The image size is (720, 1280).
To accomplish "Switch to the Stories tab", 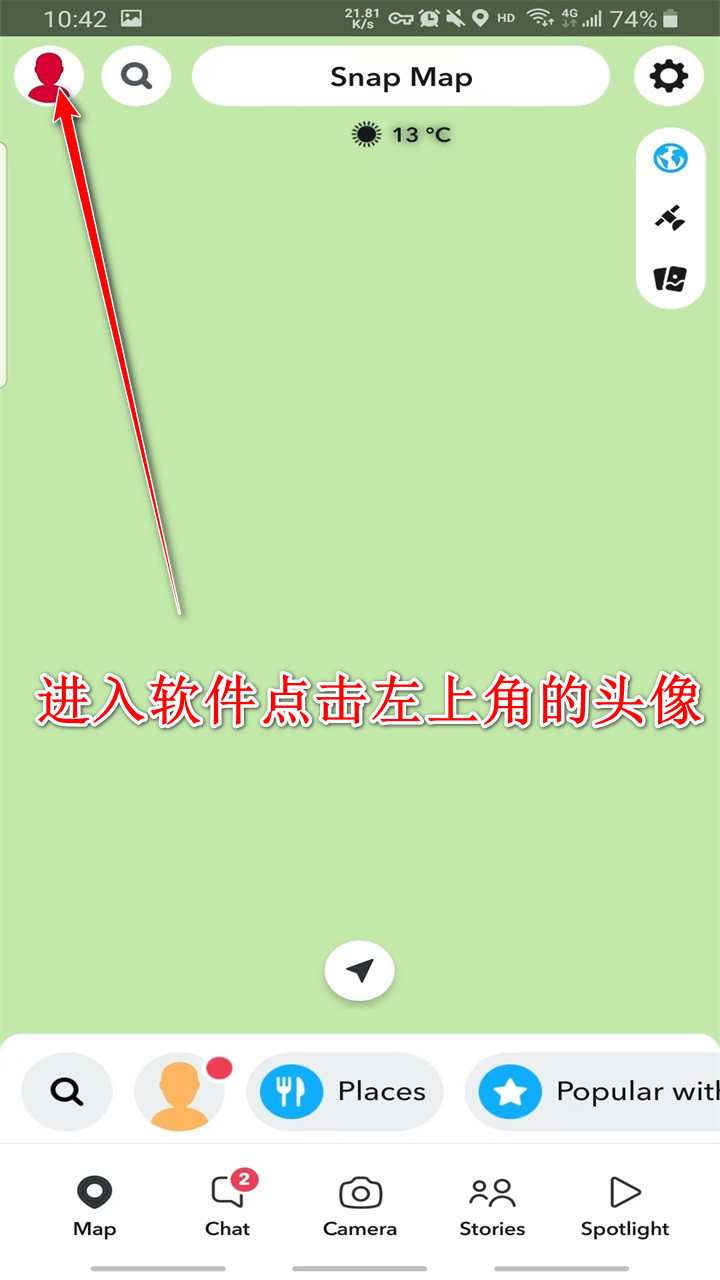I will point(492,1205).
